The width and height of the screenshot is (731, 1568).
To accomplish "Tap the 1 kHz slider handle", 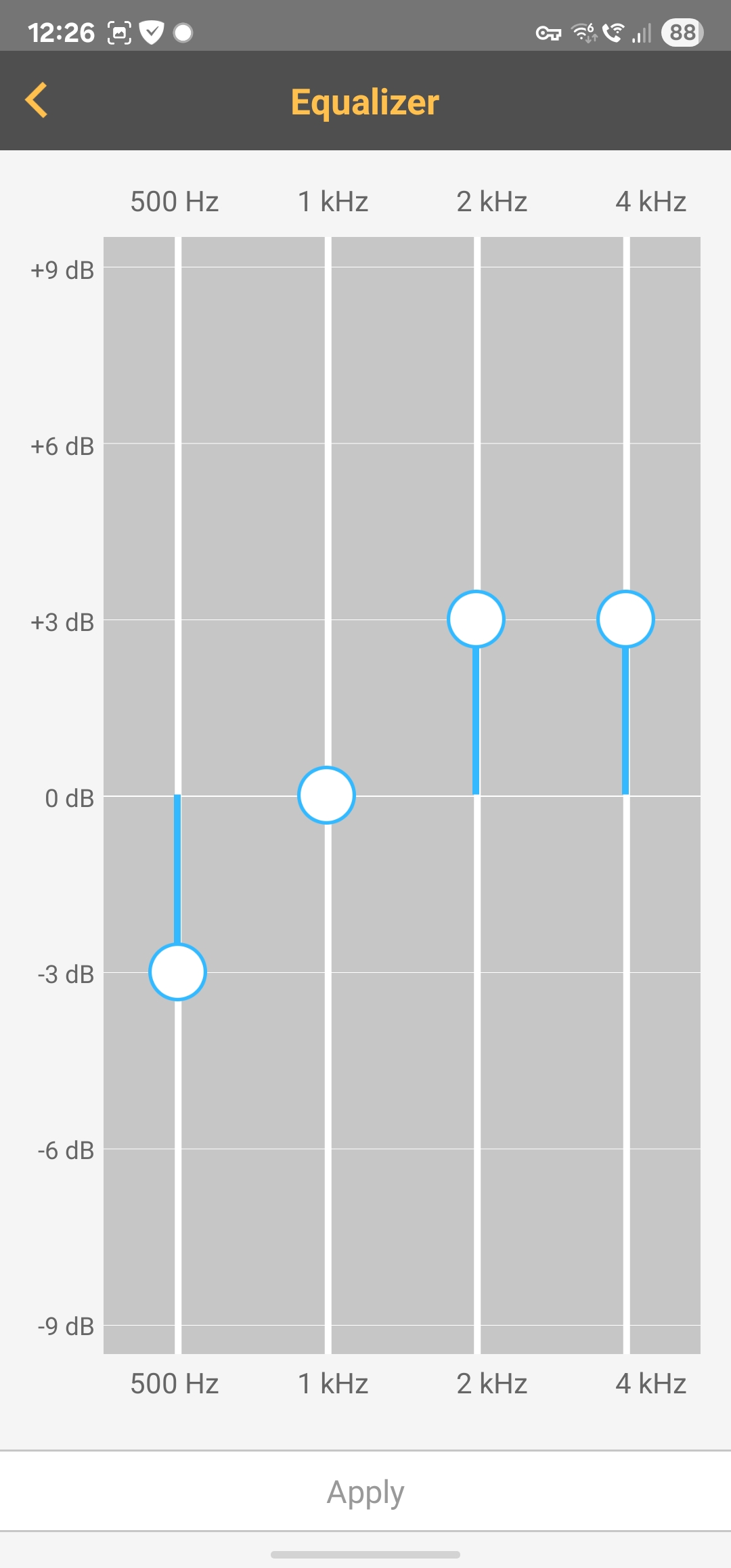I will tap(327, 795).
